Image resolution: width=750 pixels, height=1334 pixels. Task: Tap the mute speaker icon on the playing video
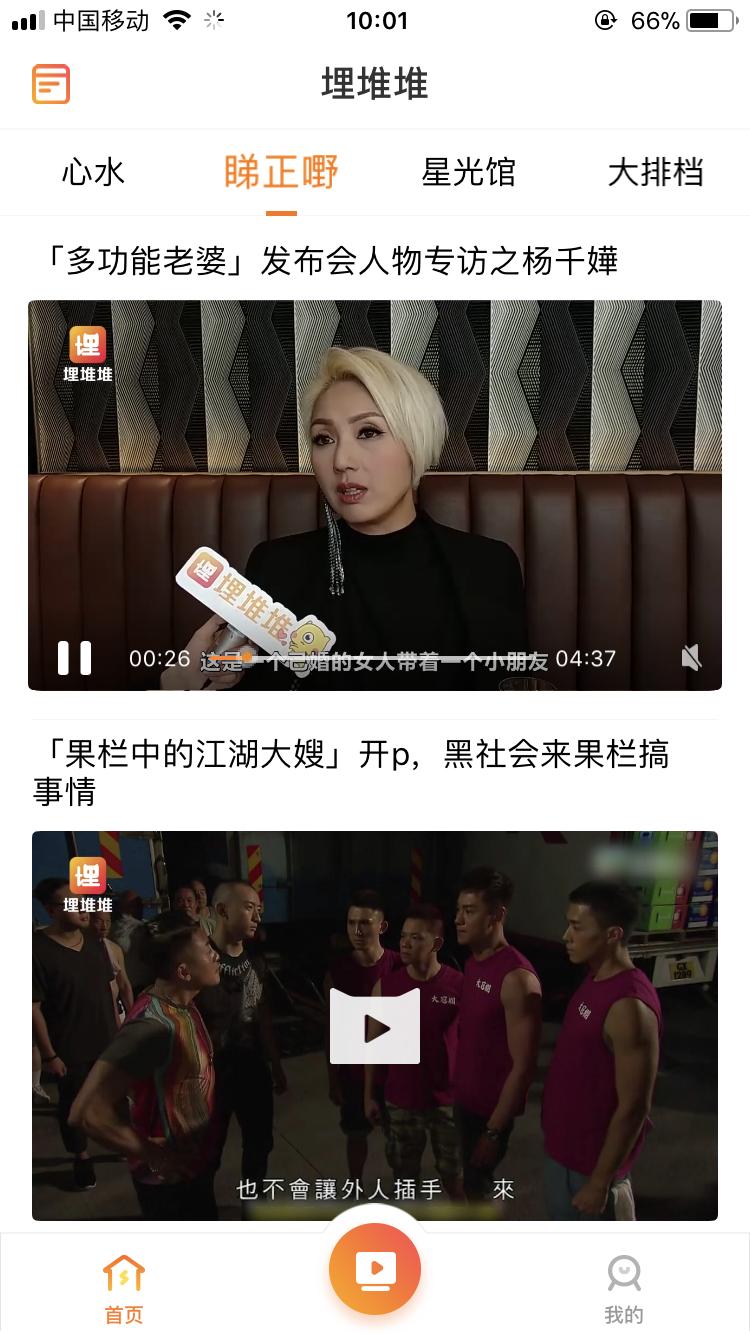pos(690,659)
